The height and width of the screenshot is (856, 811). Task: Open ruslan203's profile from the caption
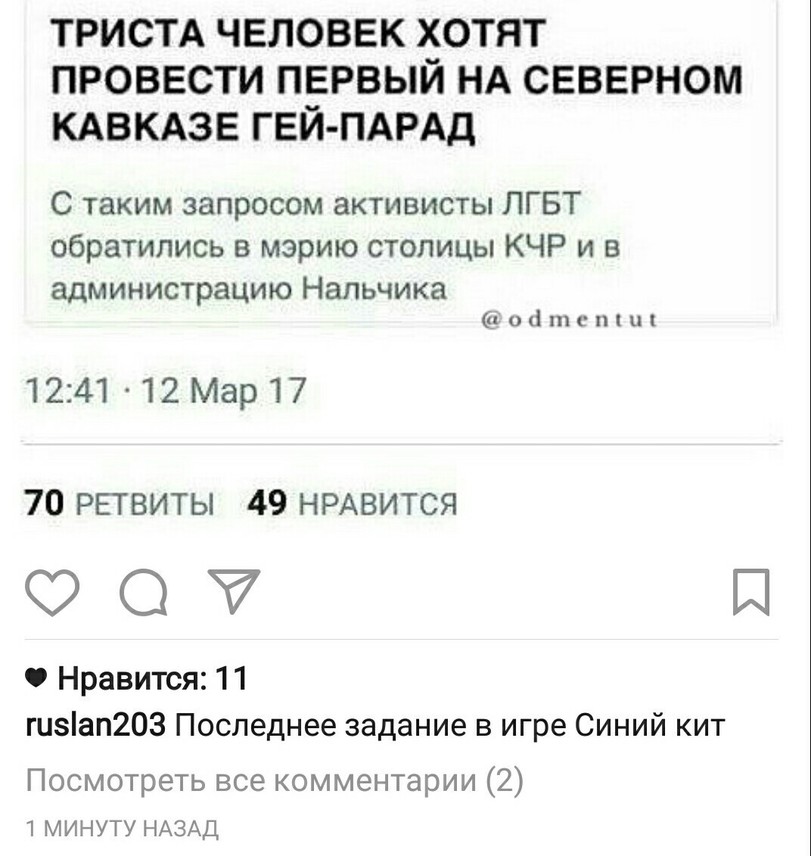(94, 726)
